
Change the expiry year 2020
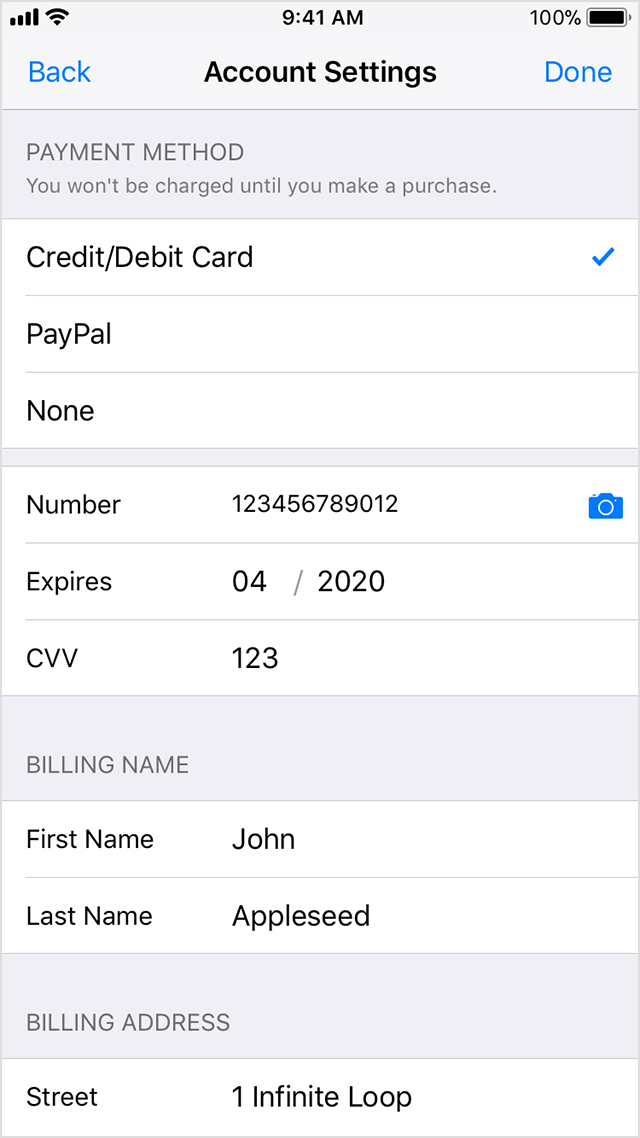click(351, 582)
